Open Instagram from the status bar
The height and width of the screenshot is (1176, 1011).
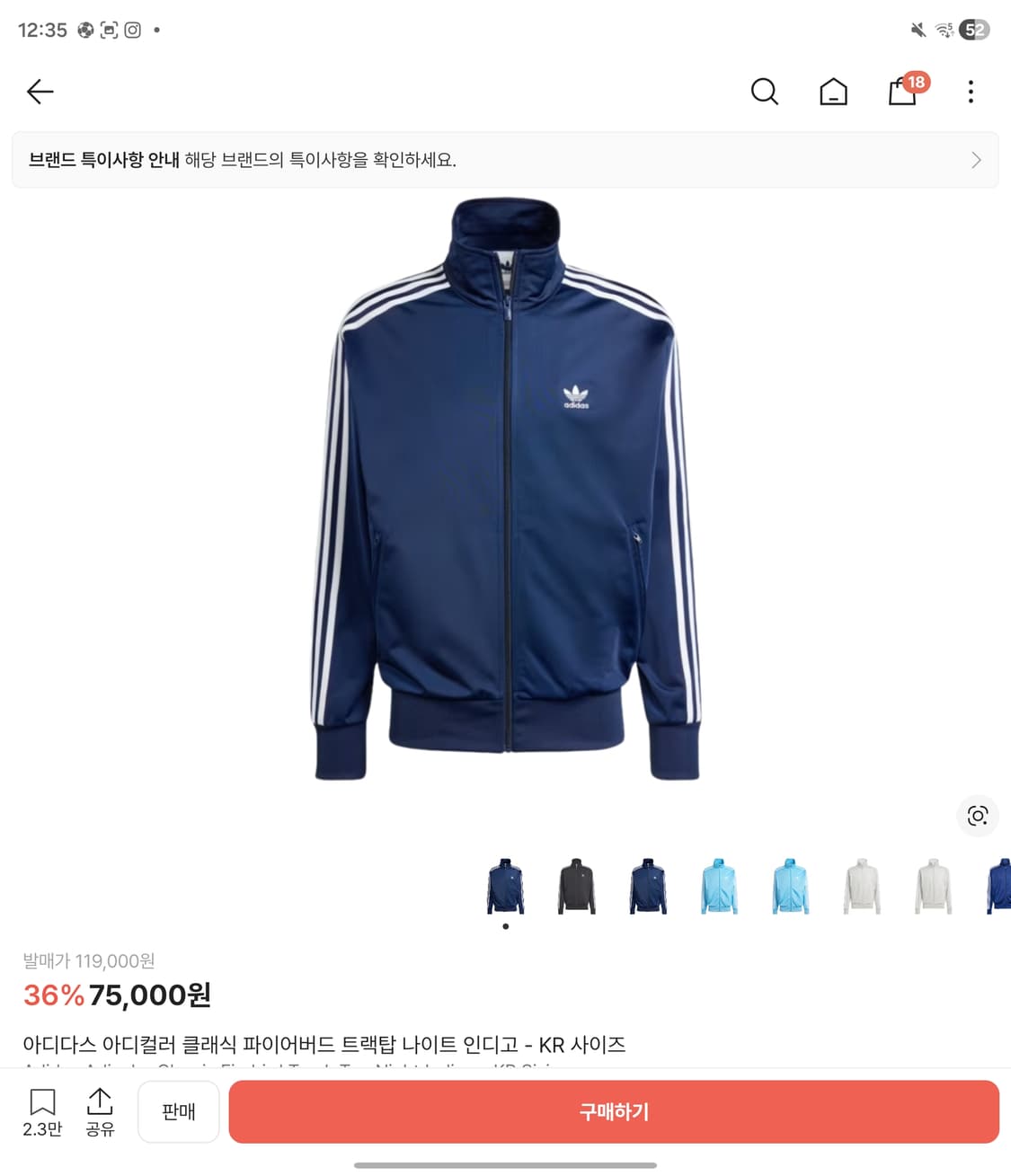click(133, 30)
